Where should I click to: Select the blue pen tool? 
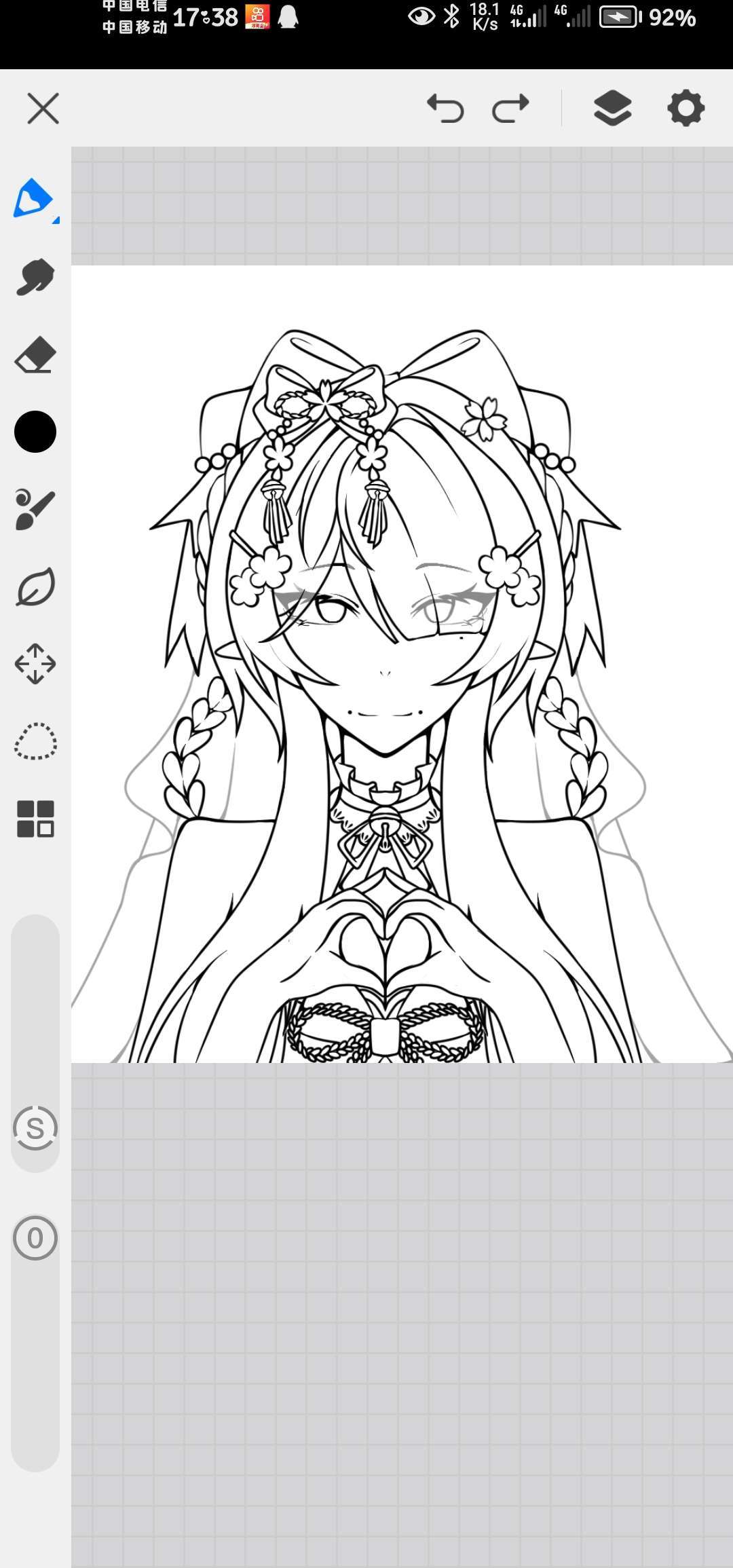[34, 199]
